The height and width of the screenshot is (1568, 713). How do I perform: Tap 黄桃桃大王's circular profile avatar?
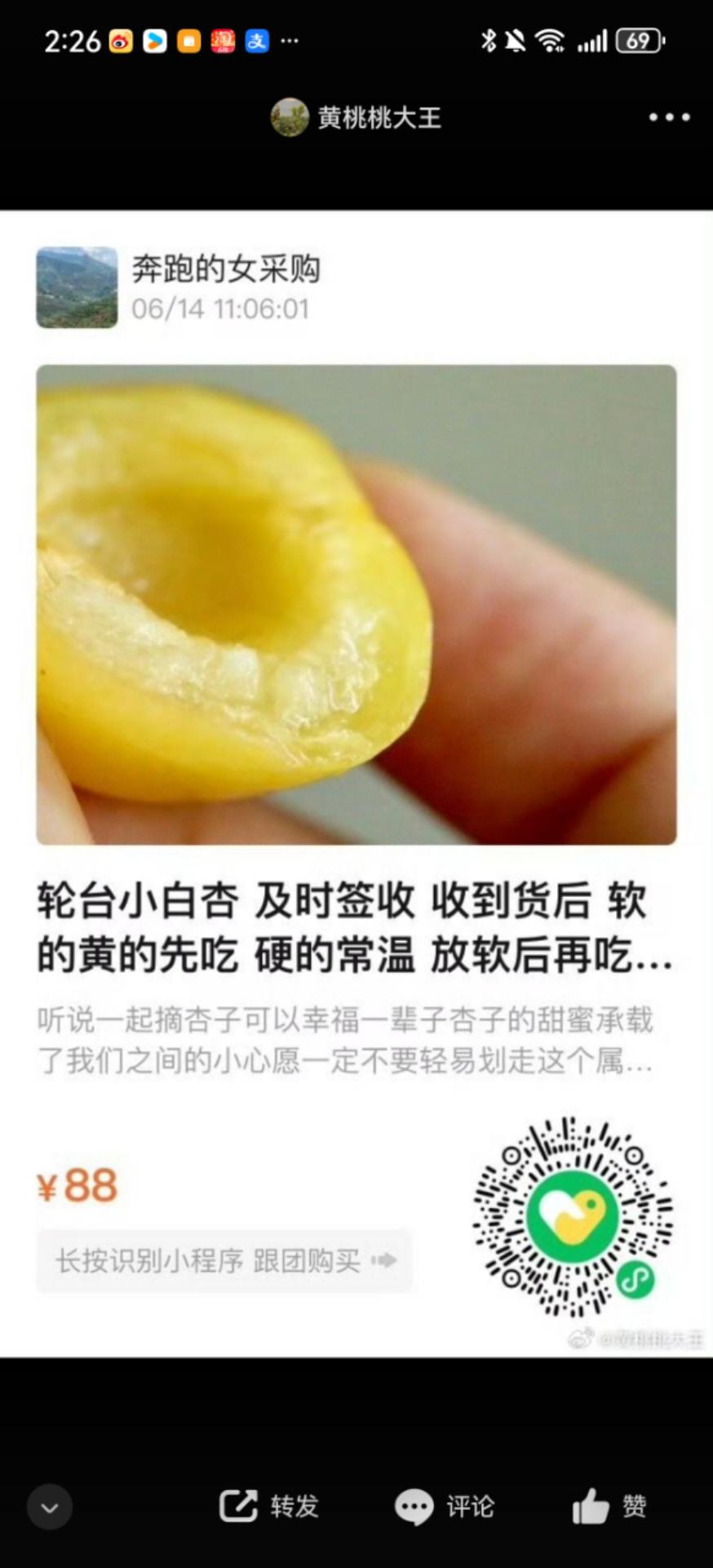290,116
